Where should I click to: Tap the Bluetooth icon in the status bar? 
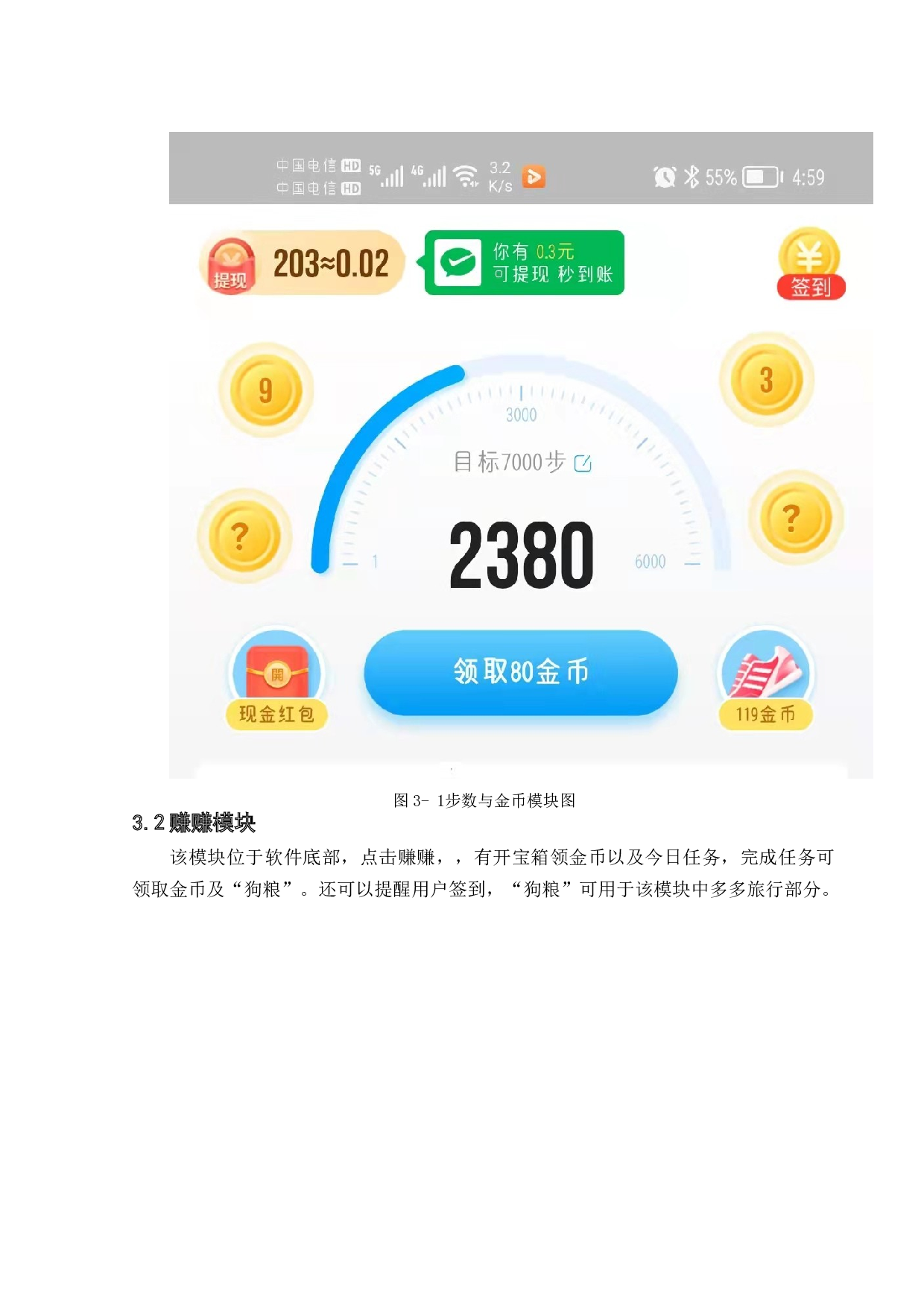(692, 176)
